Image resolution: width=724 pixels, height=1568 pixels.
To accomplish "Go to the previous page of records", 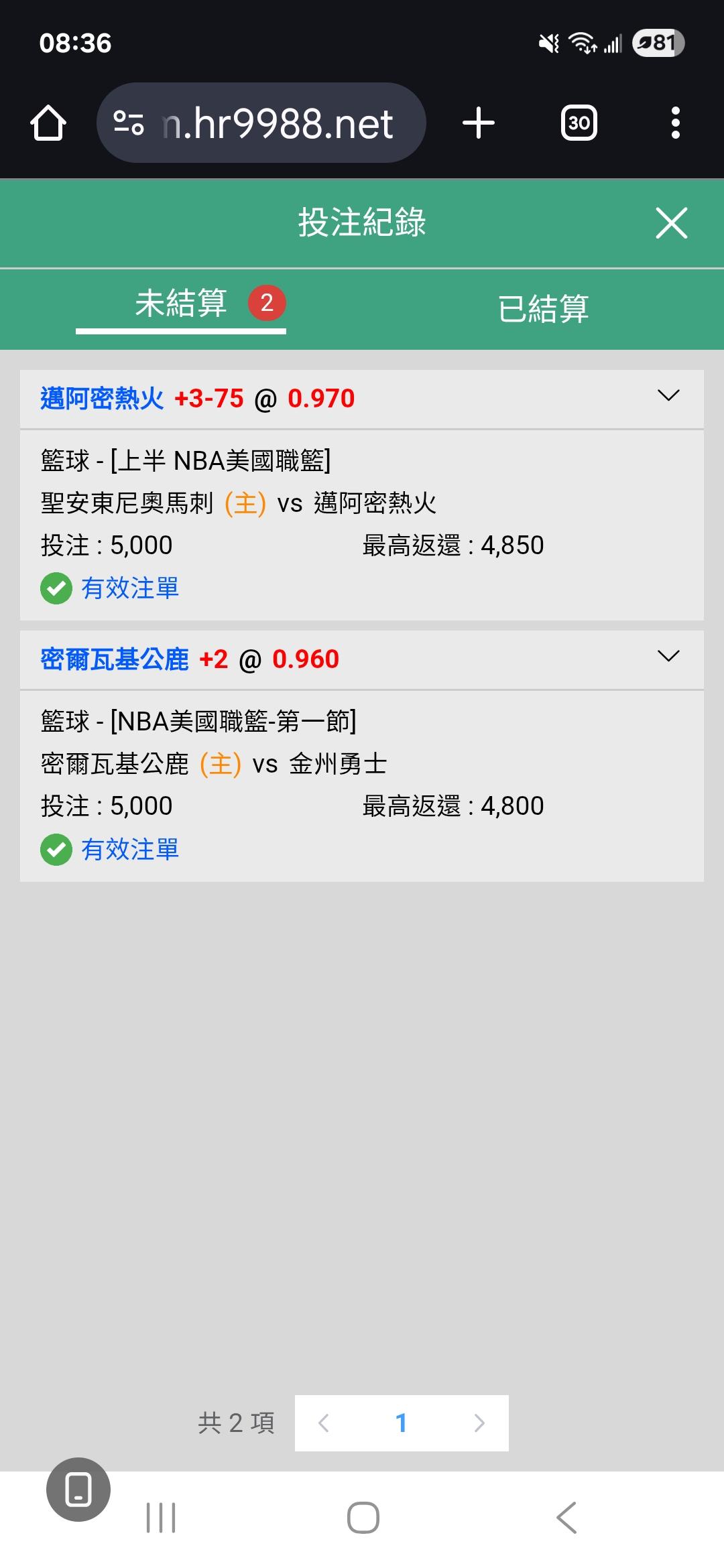I will coord(324,1423).
